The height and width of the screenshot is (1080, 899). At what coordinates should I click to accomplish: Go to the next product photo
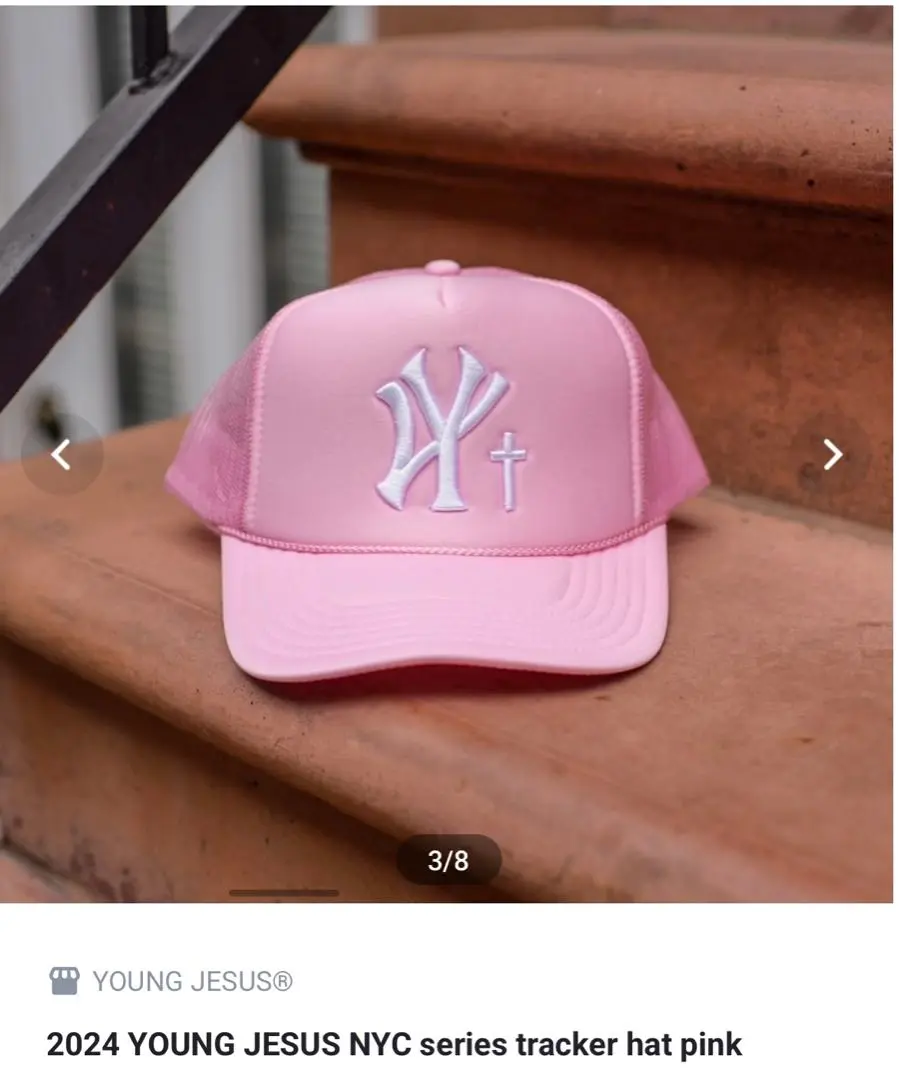pos(832,455)
